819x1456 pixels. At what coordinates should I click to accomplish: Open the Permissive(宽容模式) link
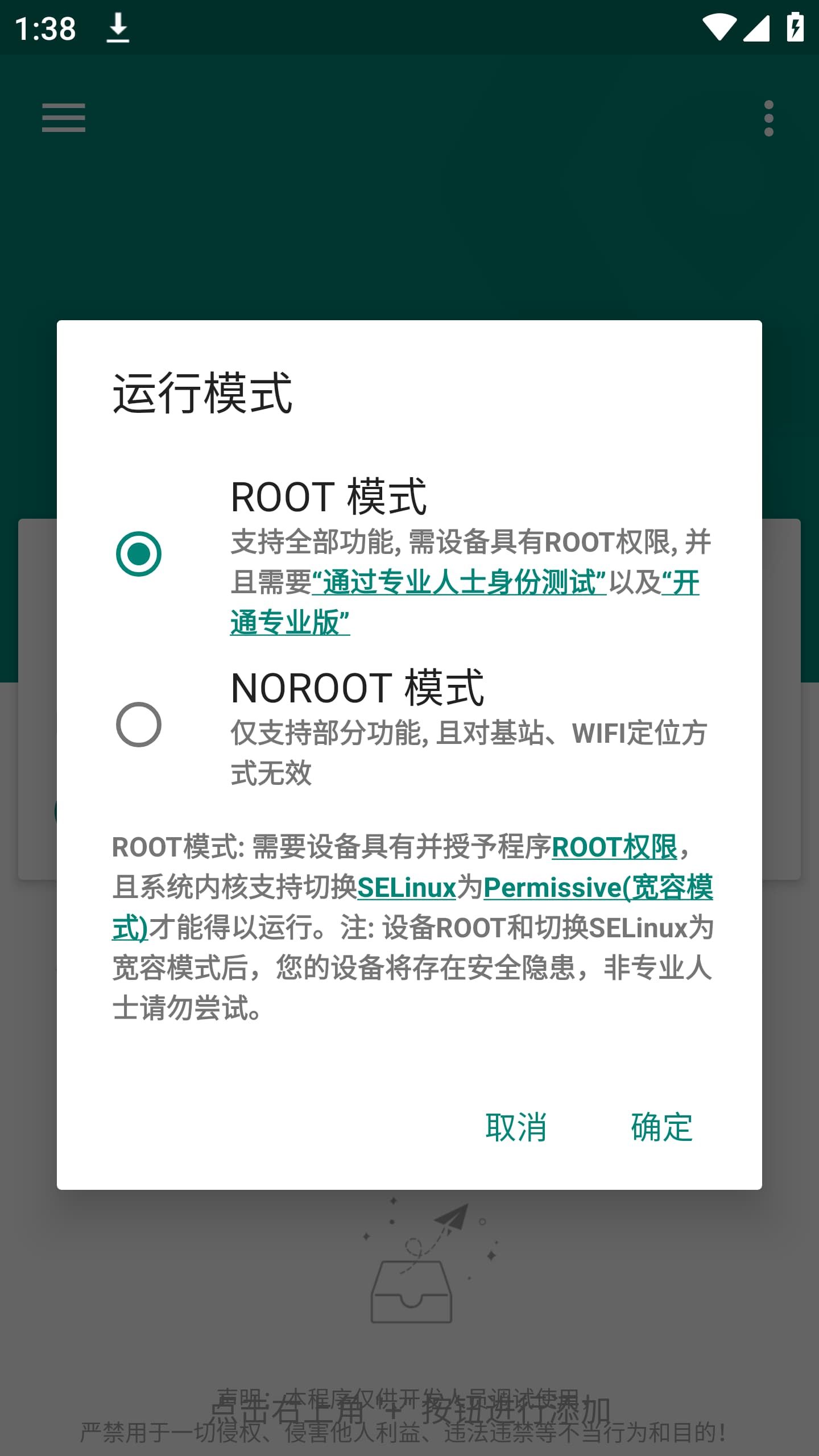pyautogui.click(x=597, y=887)
